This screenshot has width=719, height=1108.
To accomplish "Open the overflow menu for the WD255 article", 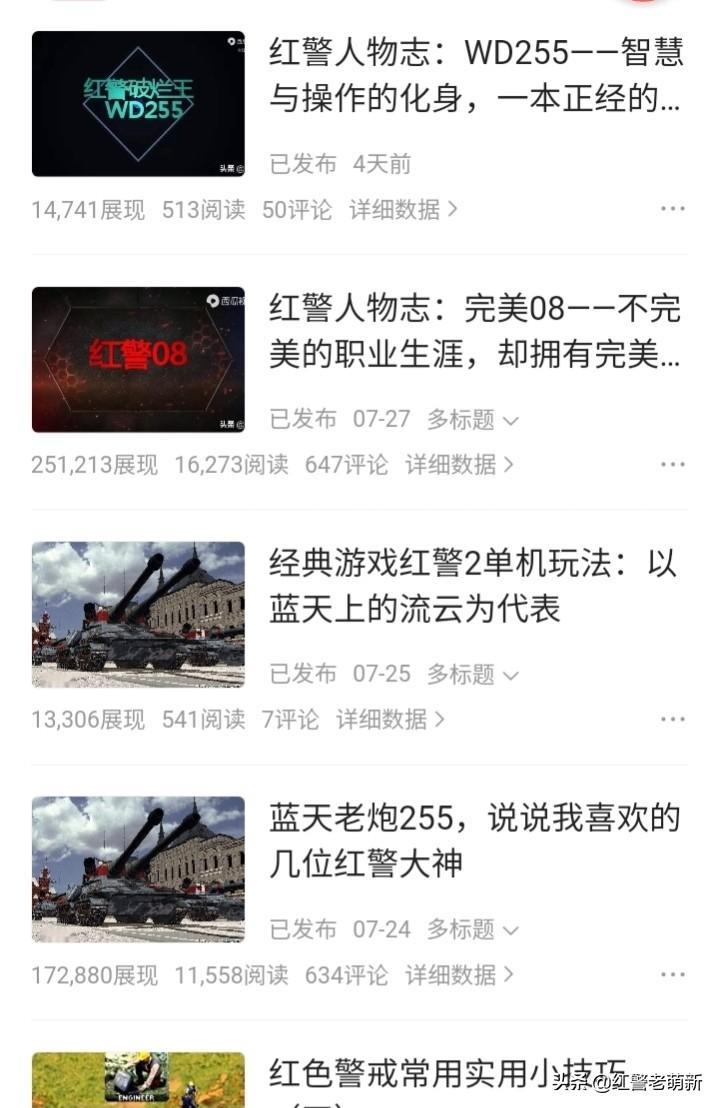I will pyautogui.click(x=673, y=209).
